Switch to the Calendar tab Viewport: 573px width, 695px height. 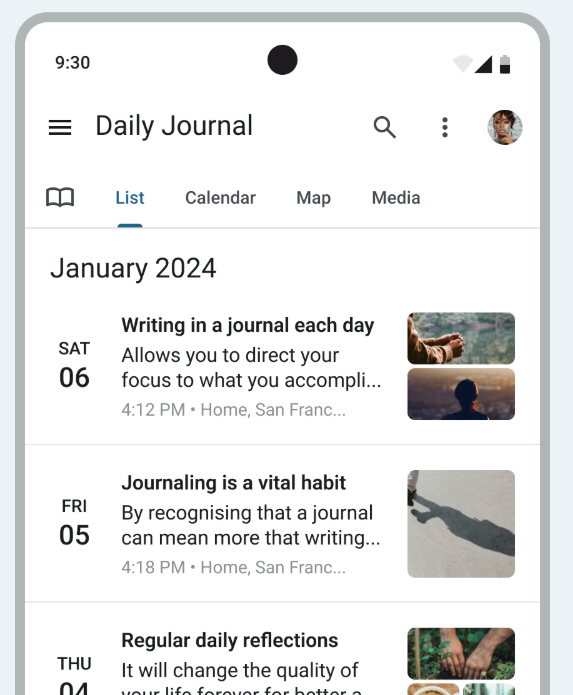(220, 198)
